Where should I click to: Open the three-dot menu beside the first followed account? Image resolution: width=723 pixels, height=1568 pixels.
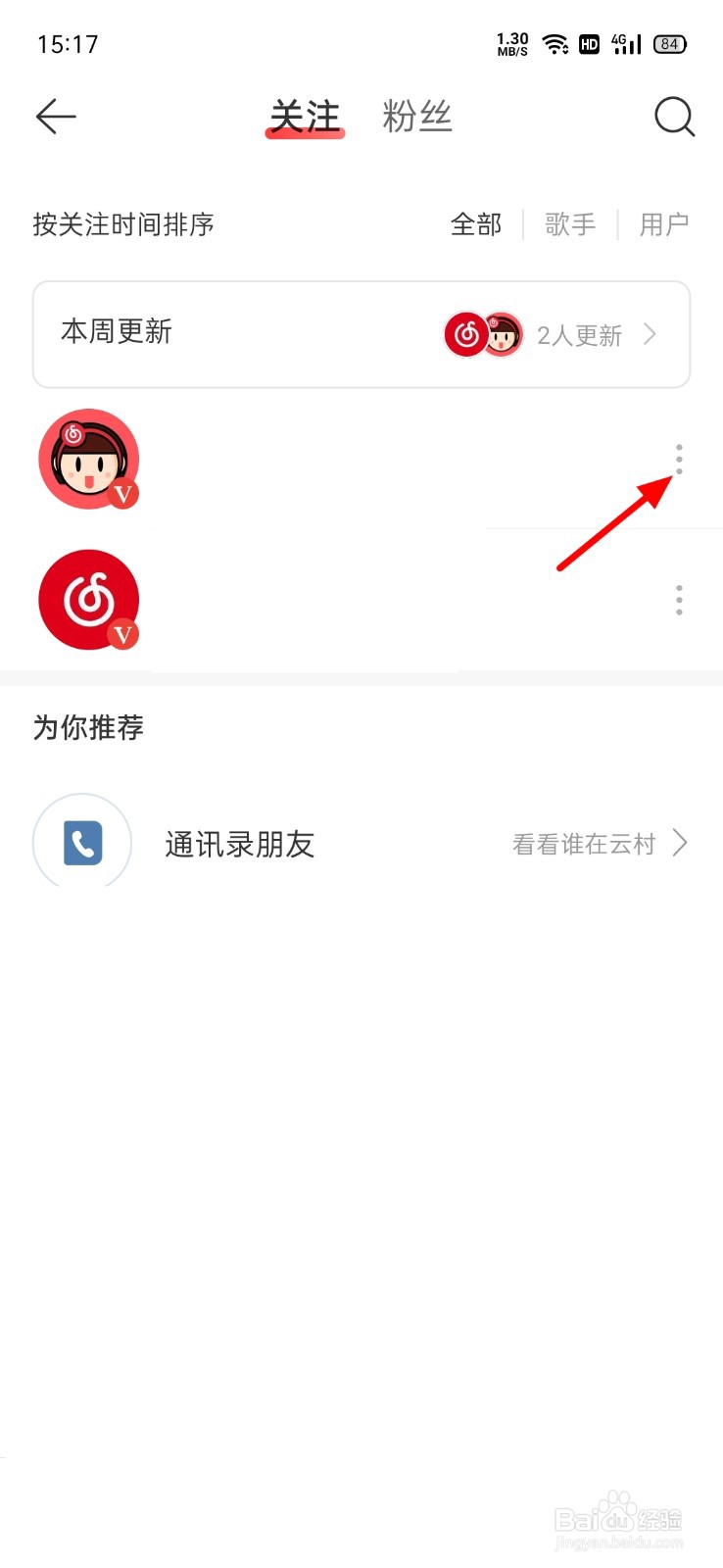point(679,459)
